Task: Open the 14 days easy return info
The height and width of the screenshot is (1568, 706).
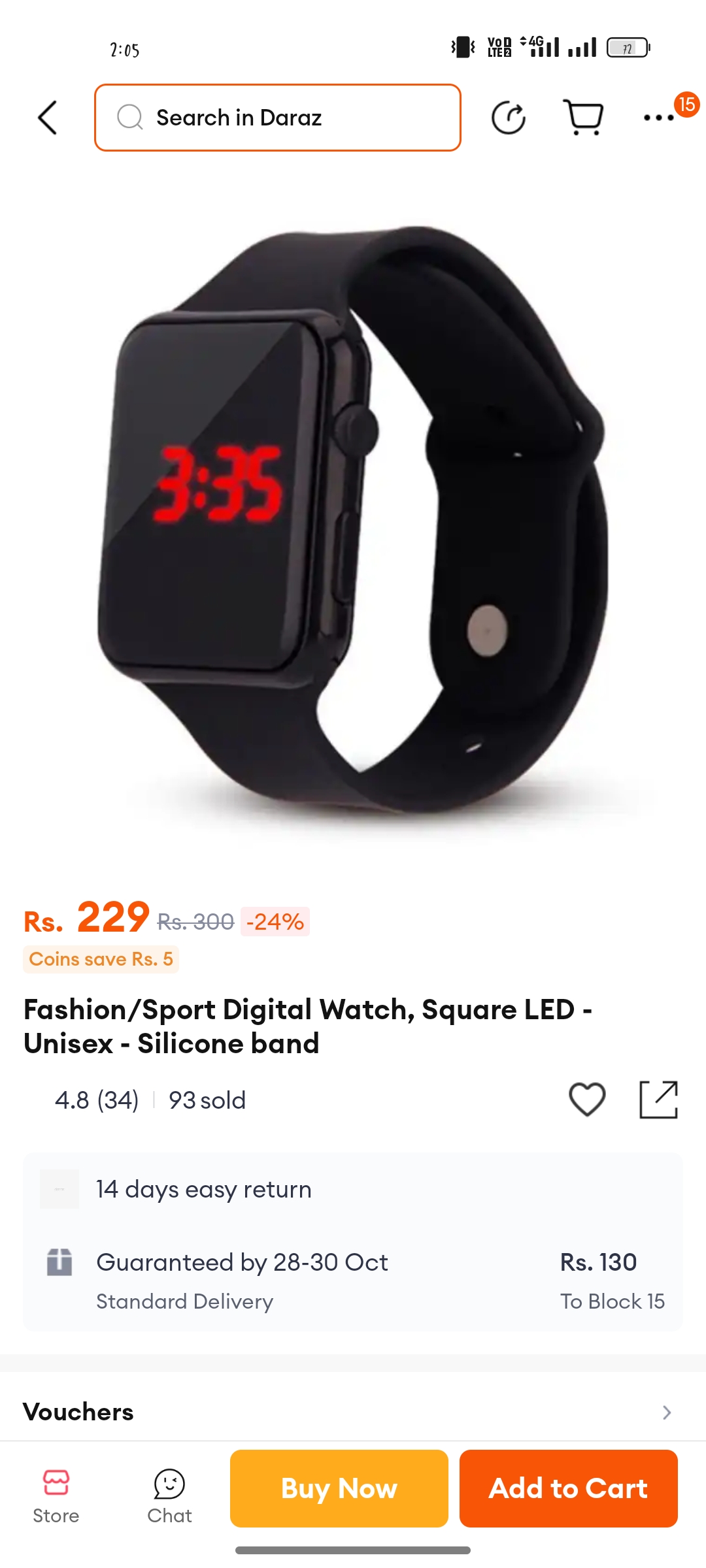Action: 353,1189
